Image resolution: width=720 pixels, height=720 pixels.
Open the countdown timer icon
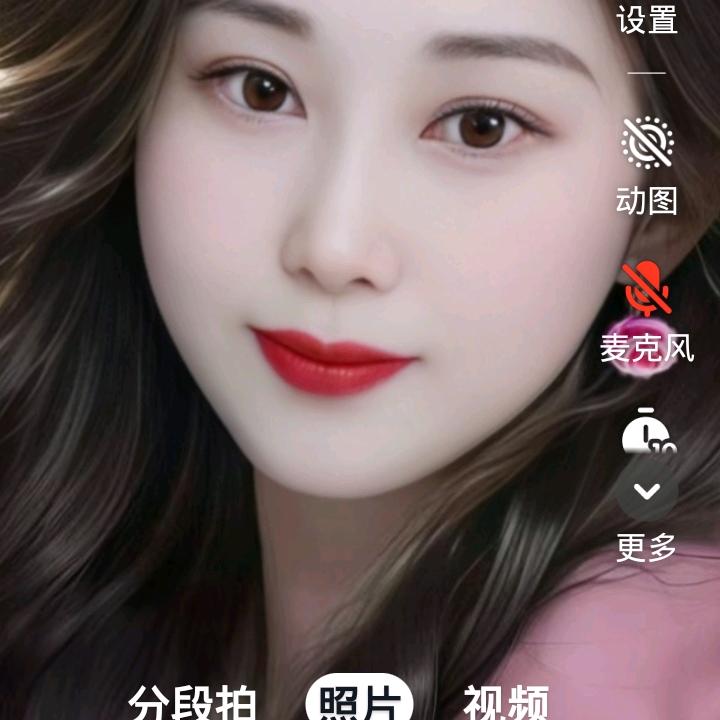[x=648, y=430]
